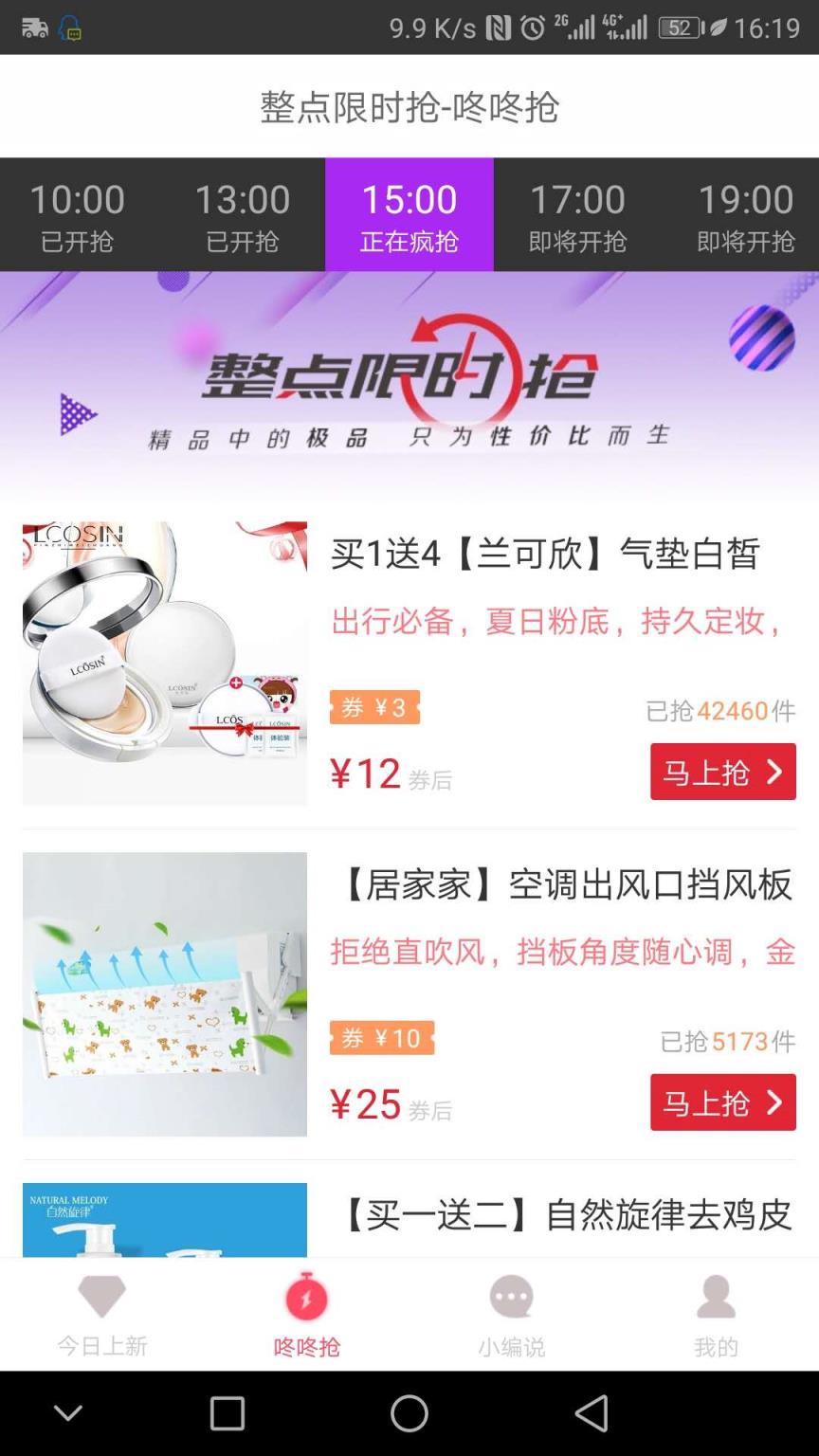Collapse the navigation bar with the down chevron

[67, 1413]
